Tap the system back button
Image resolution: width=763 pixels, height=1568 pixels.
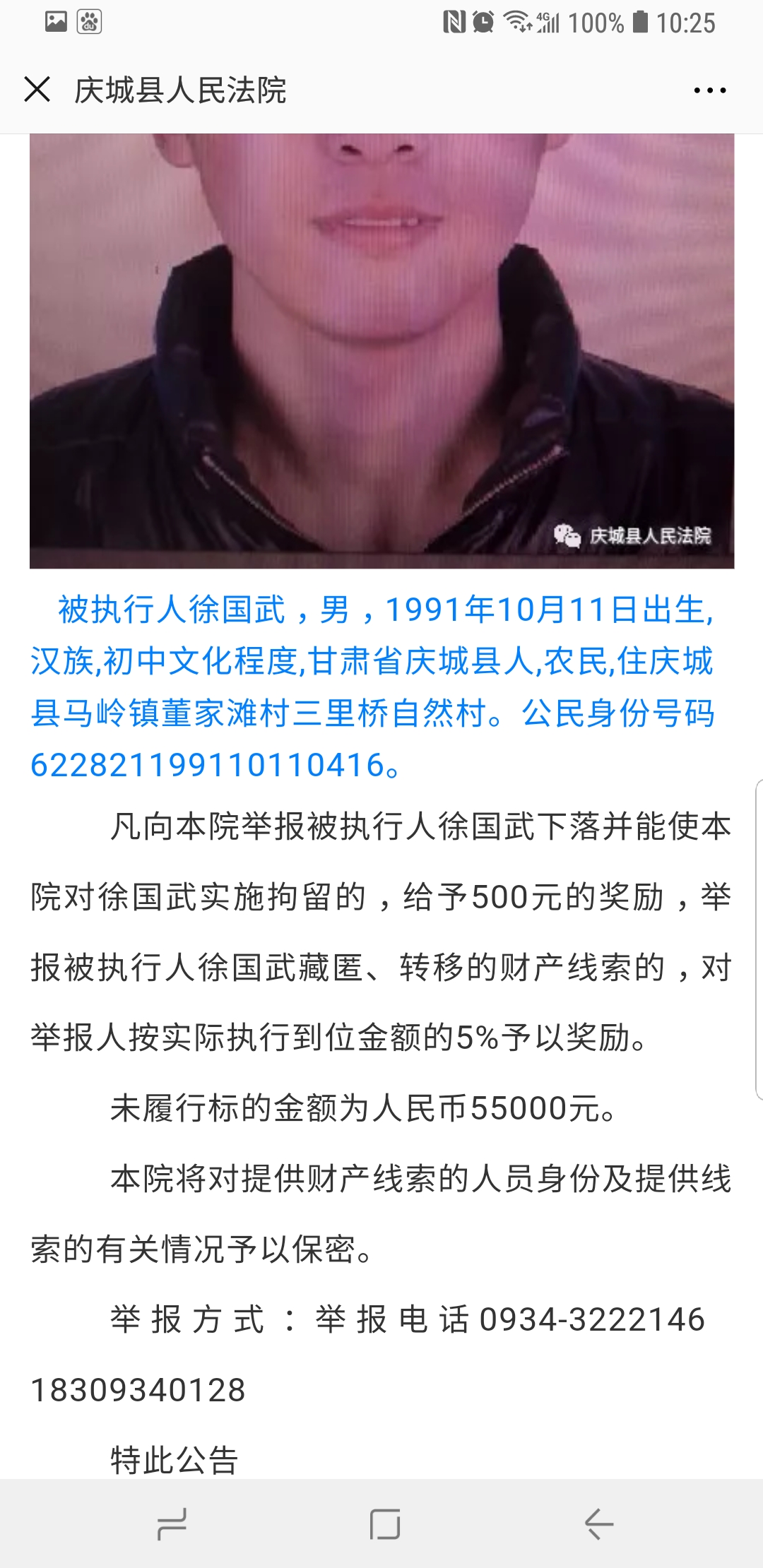click(x=598, y=1524)
